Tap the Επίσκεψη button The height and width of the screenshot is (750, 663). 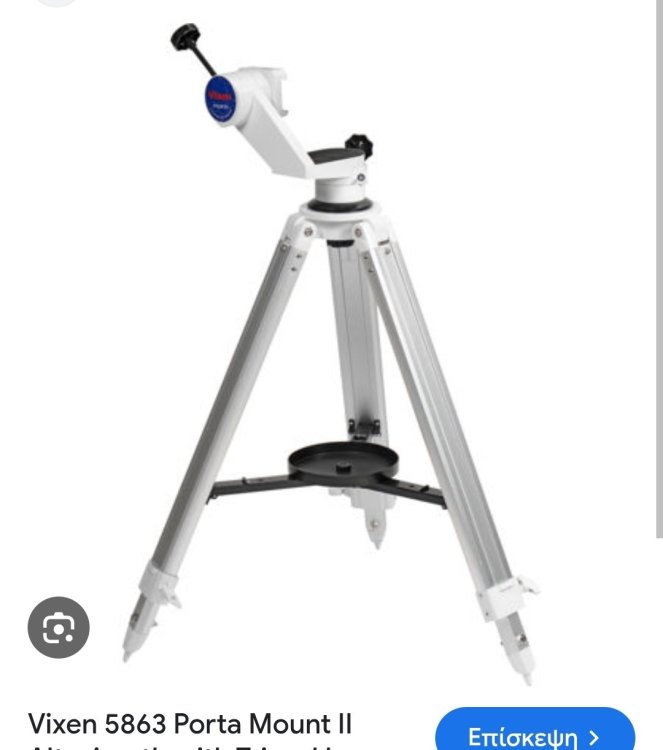(535, 733)
